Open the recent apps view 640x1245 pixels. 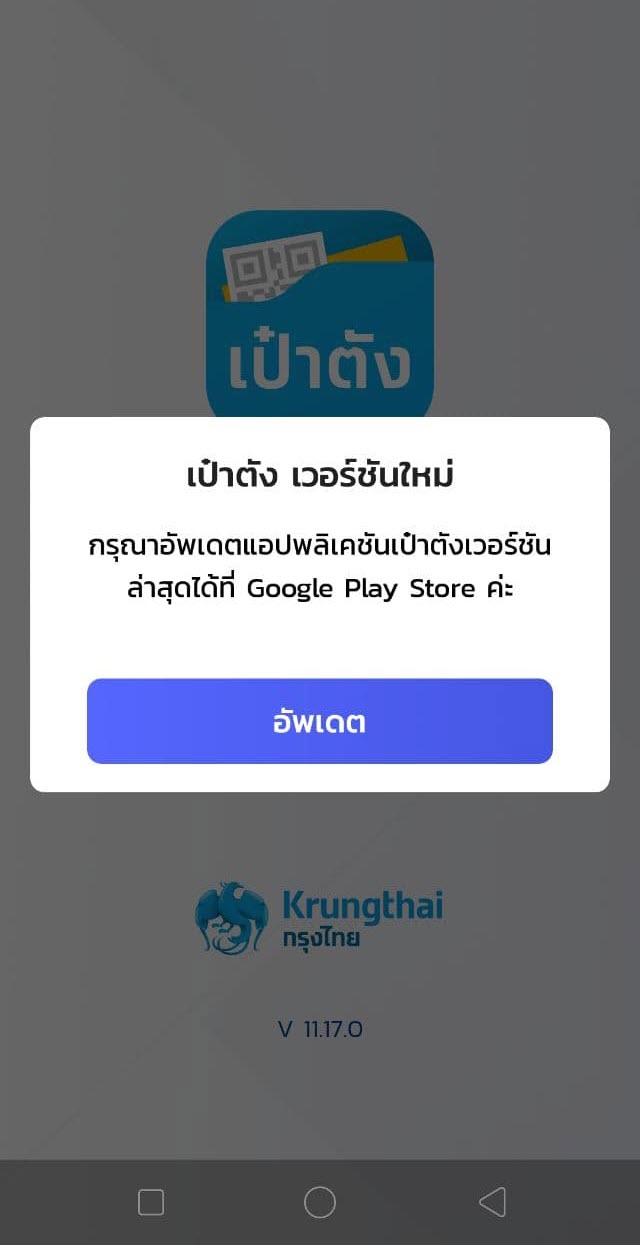click(x=151, y=1202)
